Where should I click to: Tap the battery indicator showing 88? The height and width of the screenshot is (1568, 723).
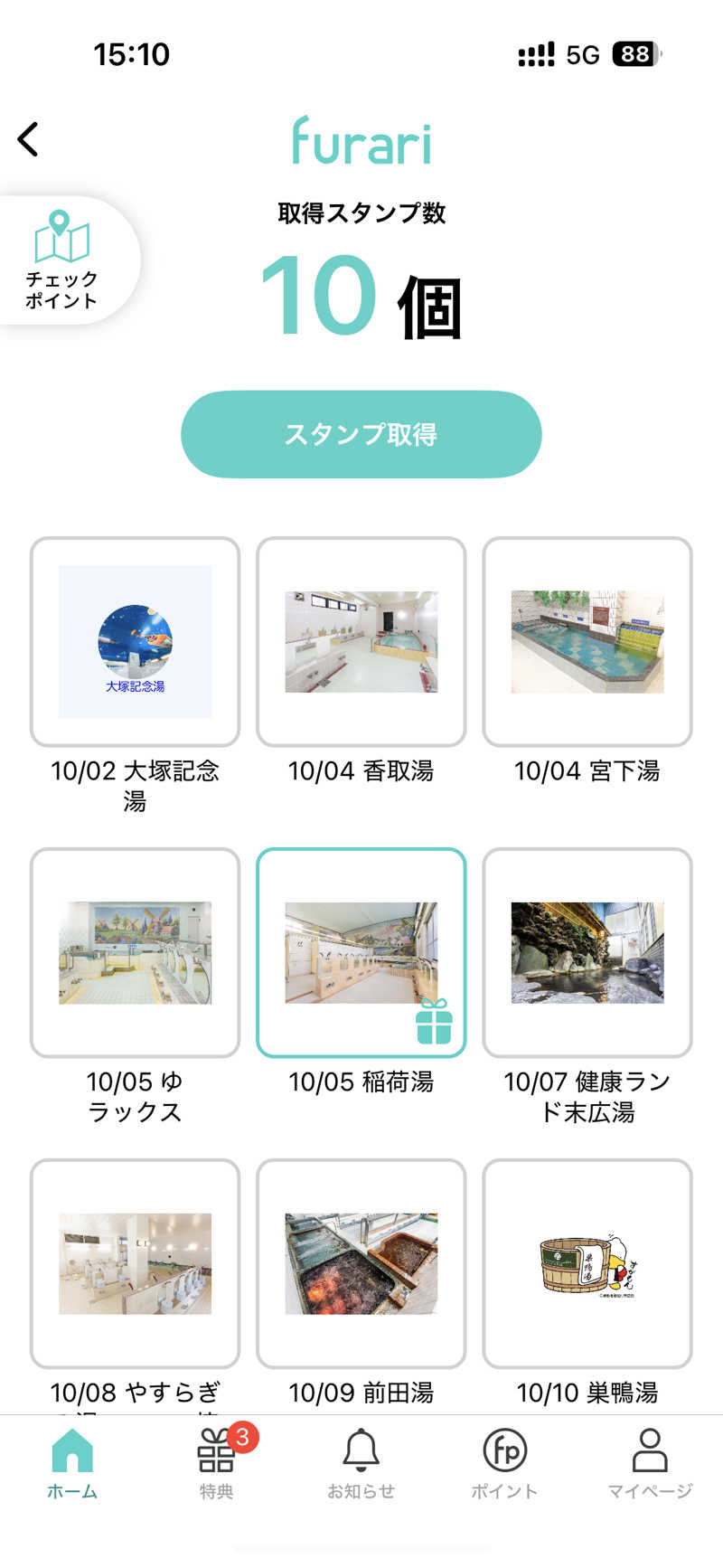pyautogui.click(x=632, y=54)
